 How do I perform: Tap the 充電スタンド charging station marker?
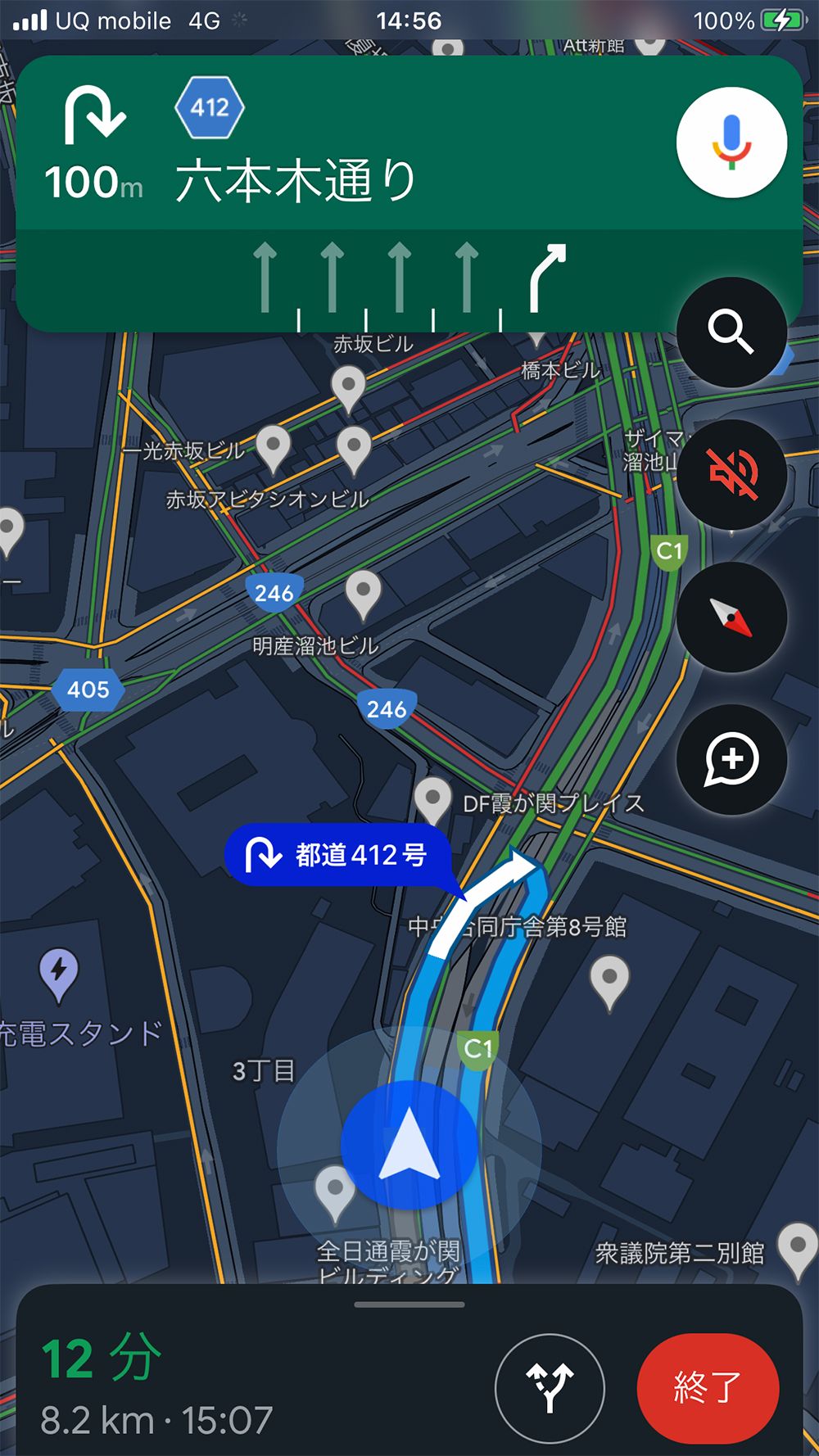59,973
